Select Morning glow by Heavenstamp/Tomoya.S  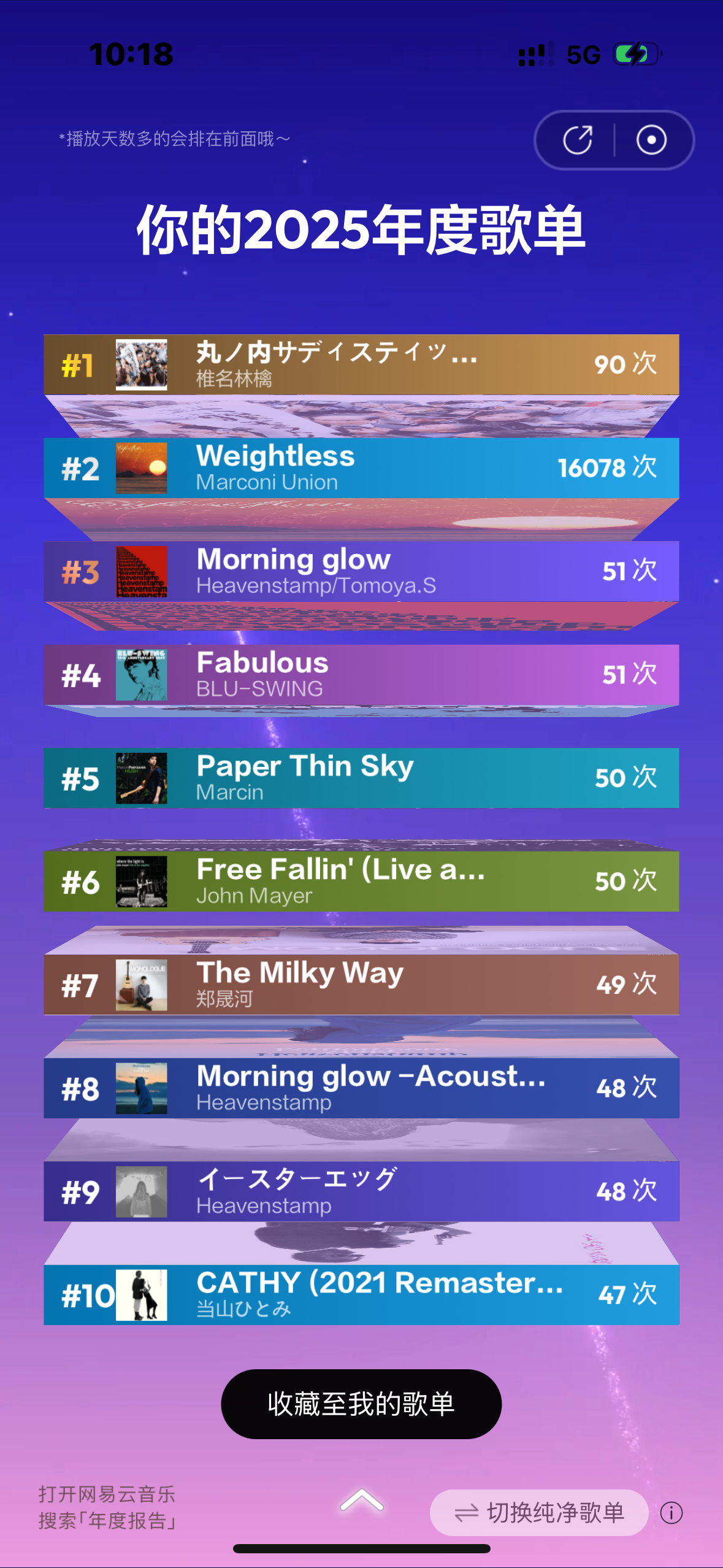[x=361, y=571]
